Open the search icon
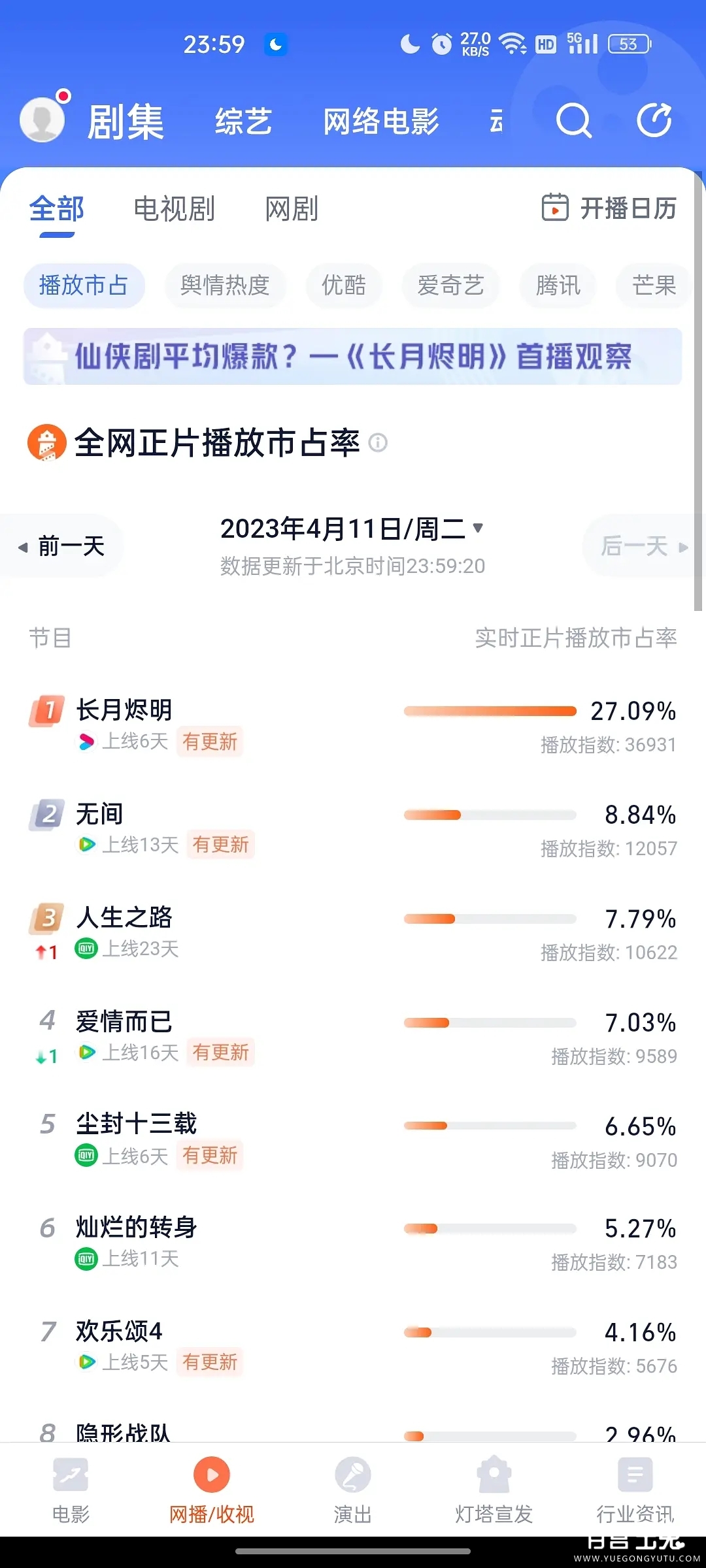 573,122
